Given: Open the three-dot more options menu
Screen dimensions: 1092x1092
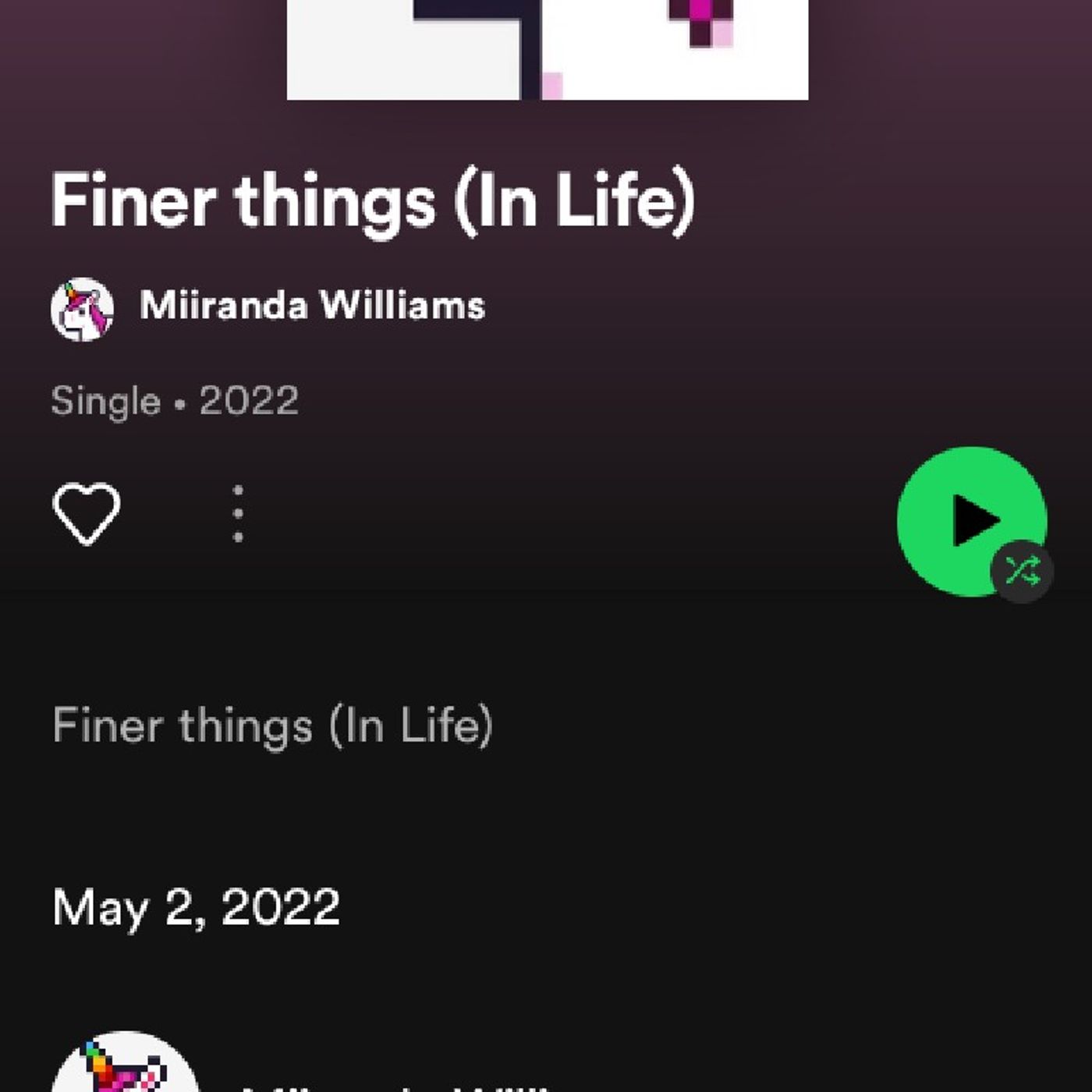Looking at the screenshot, I should 238,513.
